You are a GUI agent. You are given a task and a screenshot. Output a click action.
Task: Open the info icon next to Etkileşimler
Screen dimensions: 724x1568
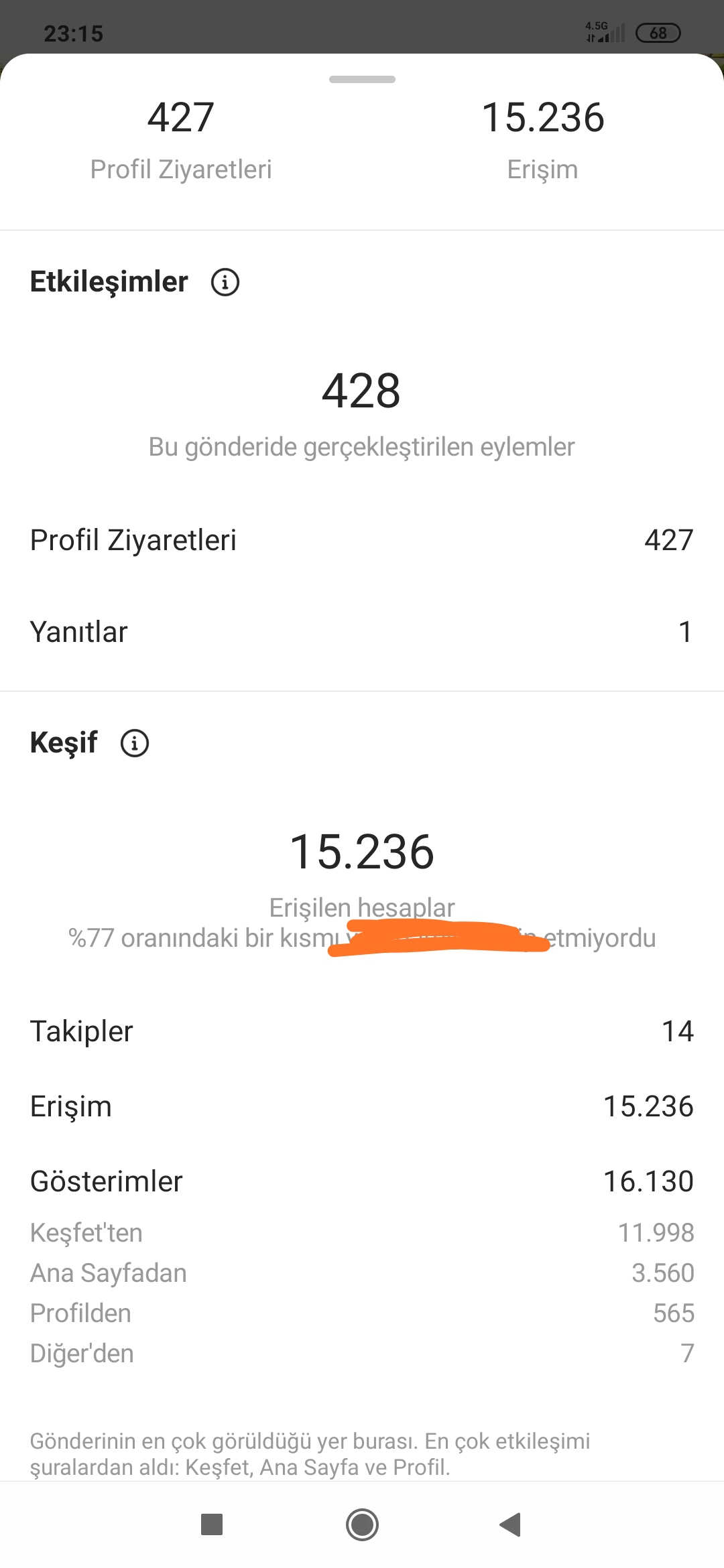click(x=225, y=282)
